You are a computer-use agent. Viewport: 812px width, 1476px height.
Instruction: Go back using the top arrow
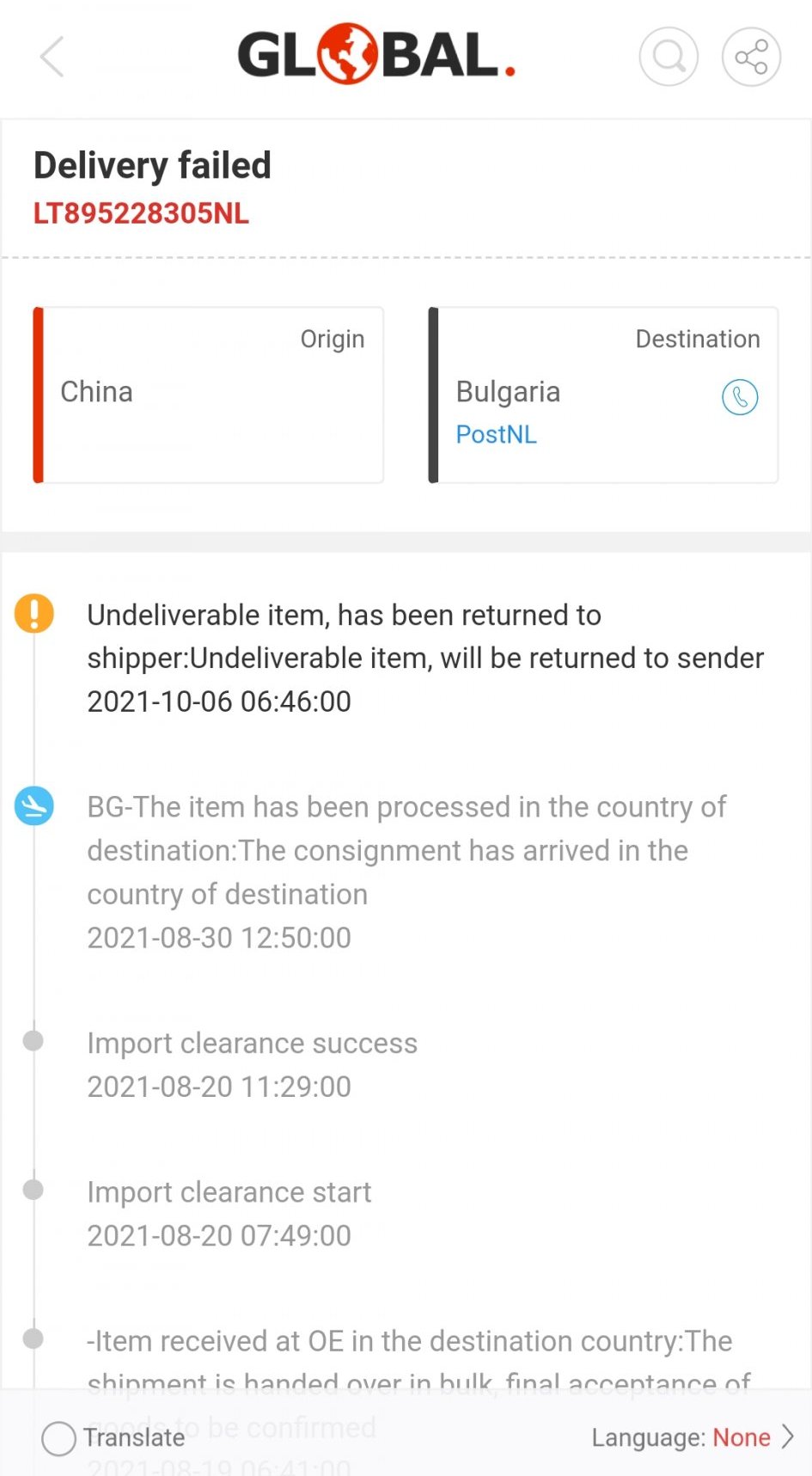coord(52,57)
